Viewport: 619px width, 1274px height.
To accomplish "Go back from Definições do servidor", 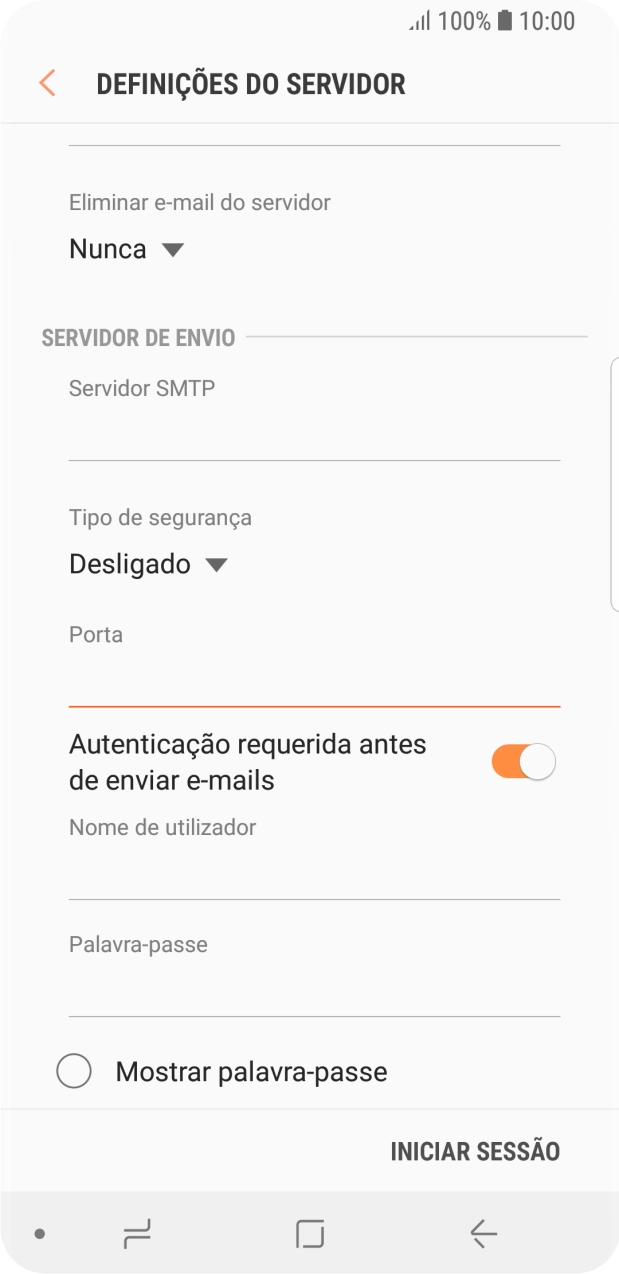I will pos(47,84).
